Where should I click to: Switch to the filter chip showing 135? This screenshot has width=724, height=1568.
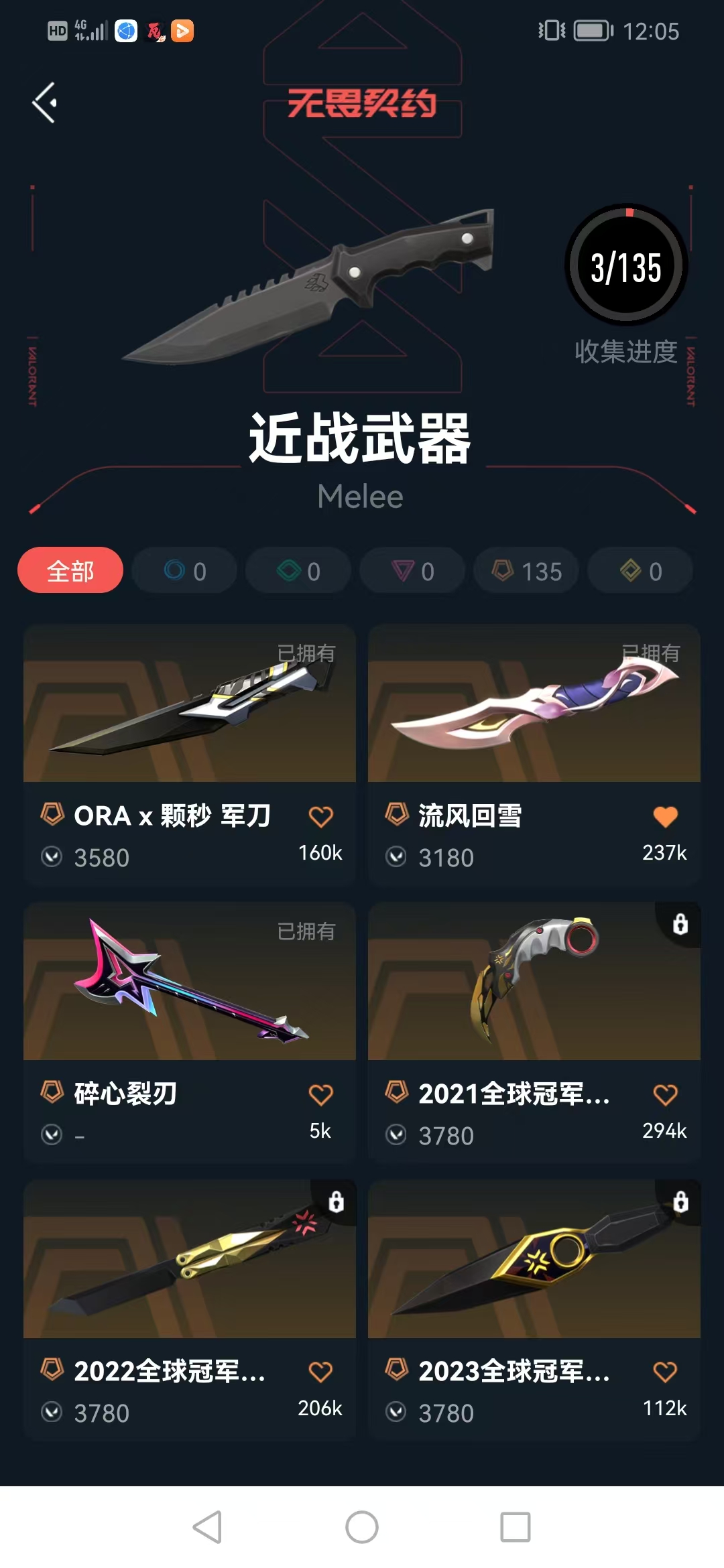pyautogui.click(x=526, y=571)
